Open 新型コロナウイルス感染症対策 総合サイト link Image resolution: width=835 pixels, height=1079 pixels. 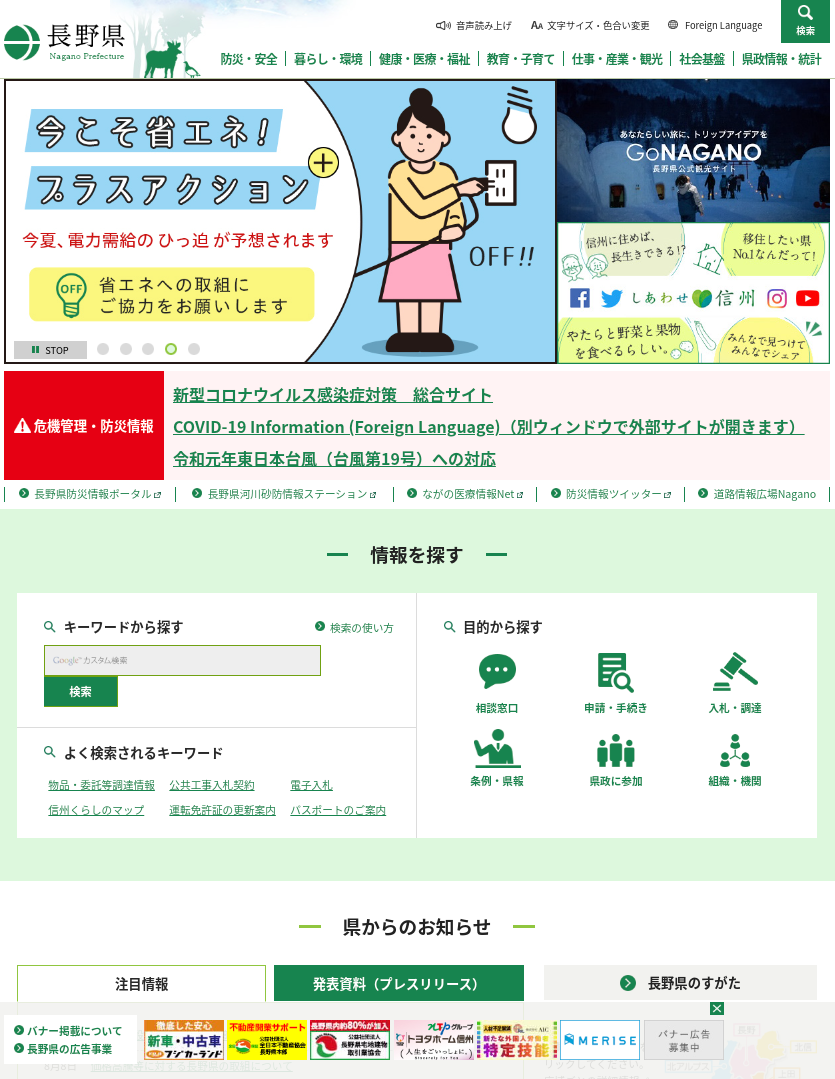(332, 395)
